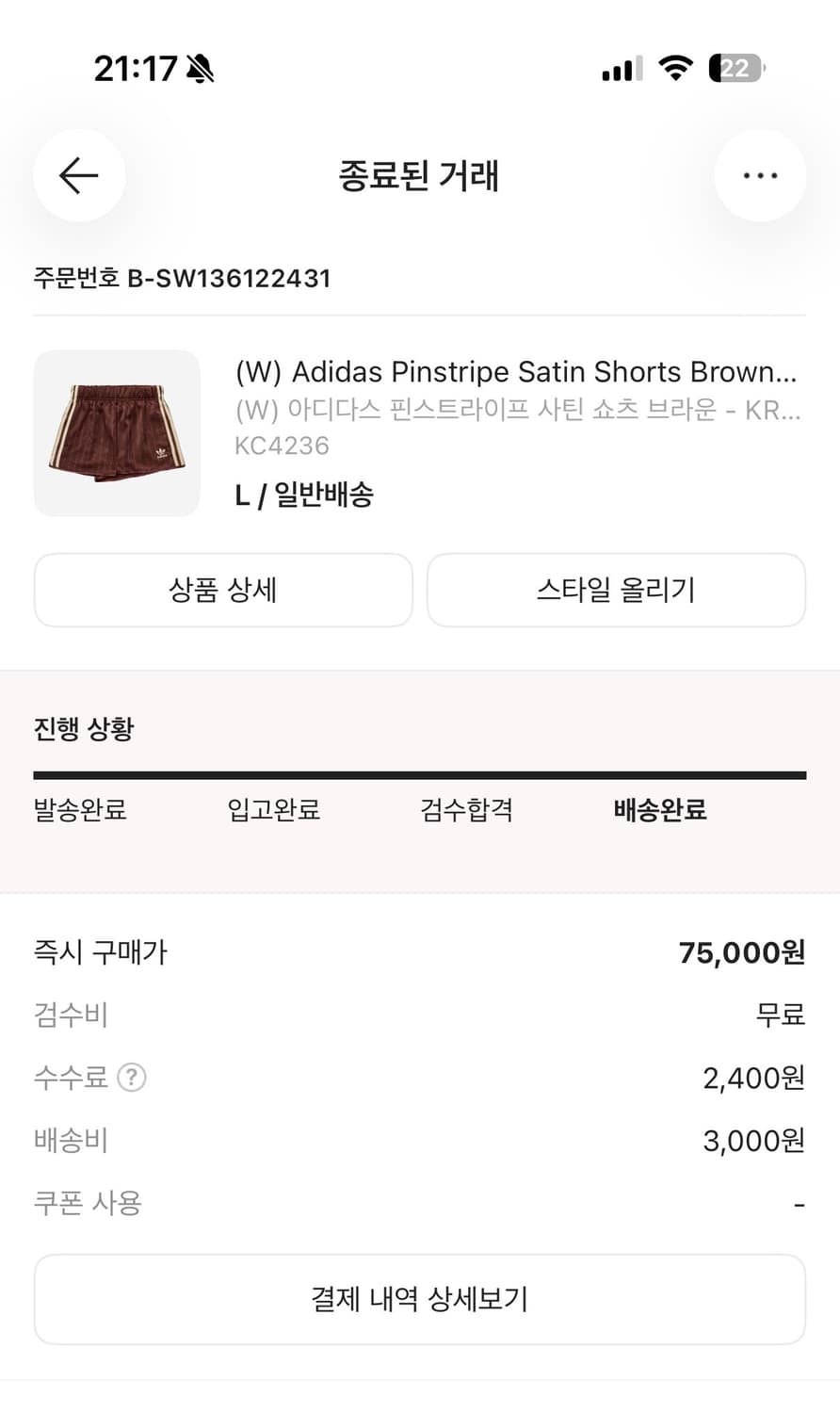This screenshot has height=1413, width=840.
Task: Select the 검수합격 progress step
Action: click(x=466, y=810)
